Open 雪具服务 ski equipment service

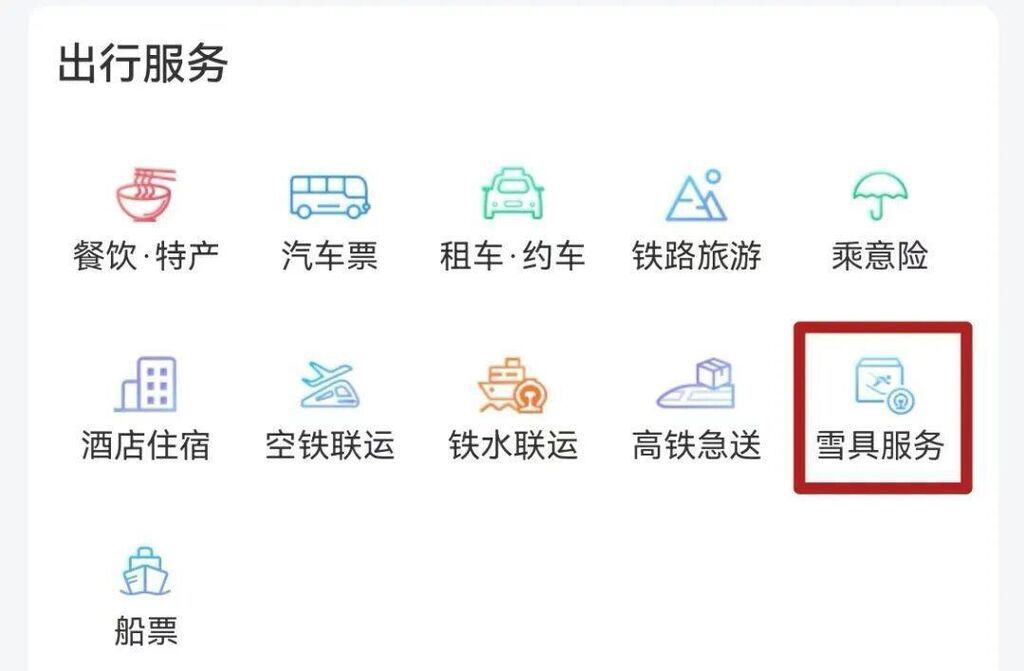click(x=880, y=408)
